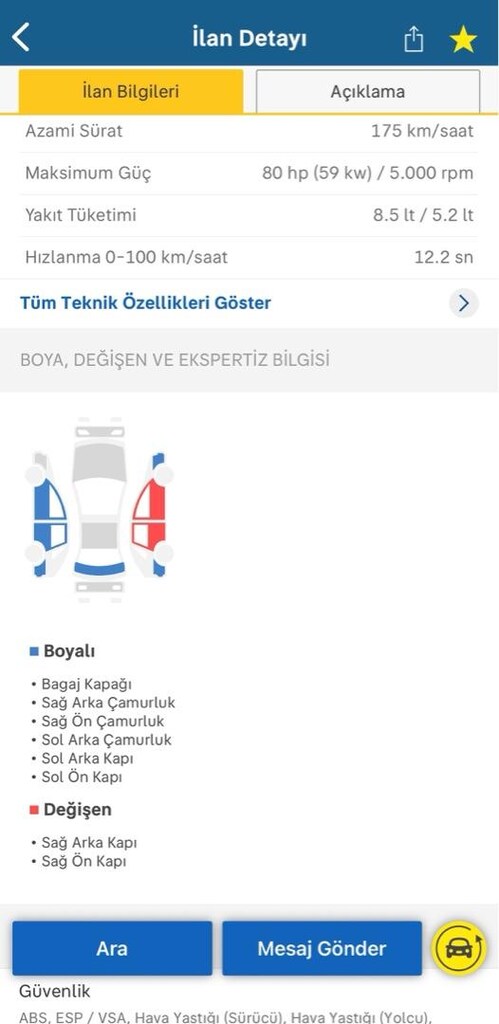This screenshot has width=499, height=1024.
Task: Tap the favorite star icon
Action: click(463, 40)
